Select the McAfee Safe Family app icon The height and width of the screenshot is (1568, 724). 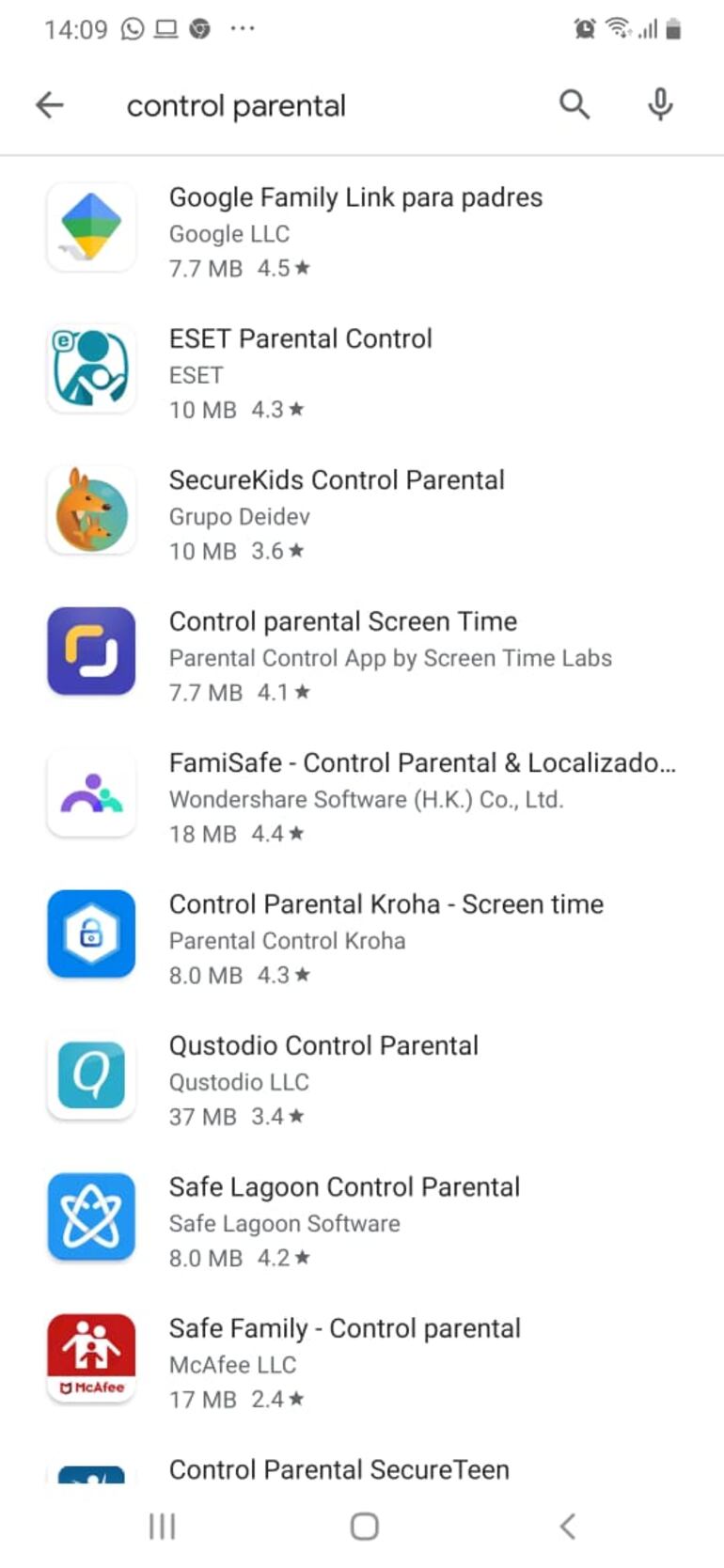pyautogui.click(x=90, y=1357)
